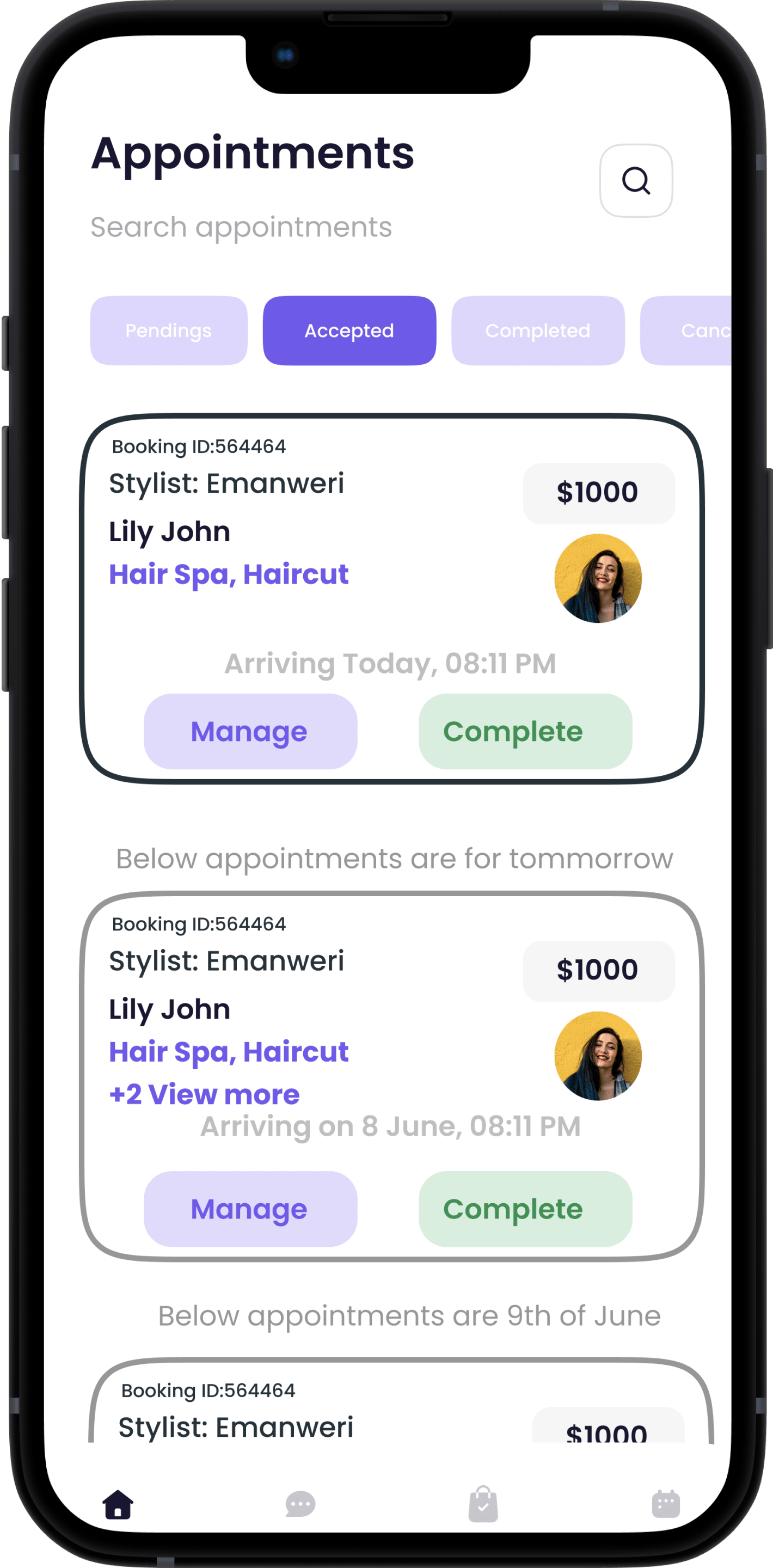This screenshot has width=773, height=1568.
Task: Open the chat messages tab
Action: click(300, 1504)
